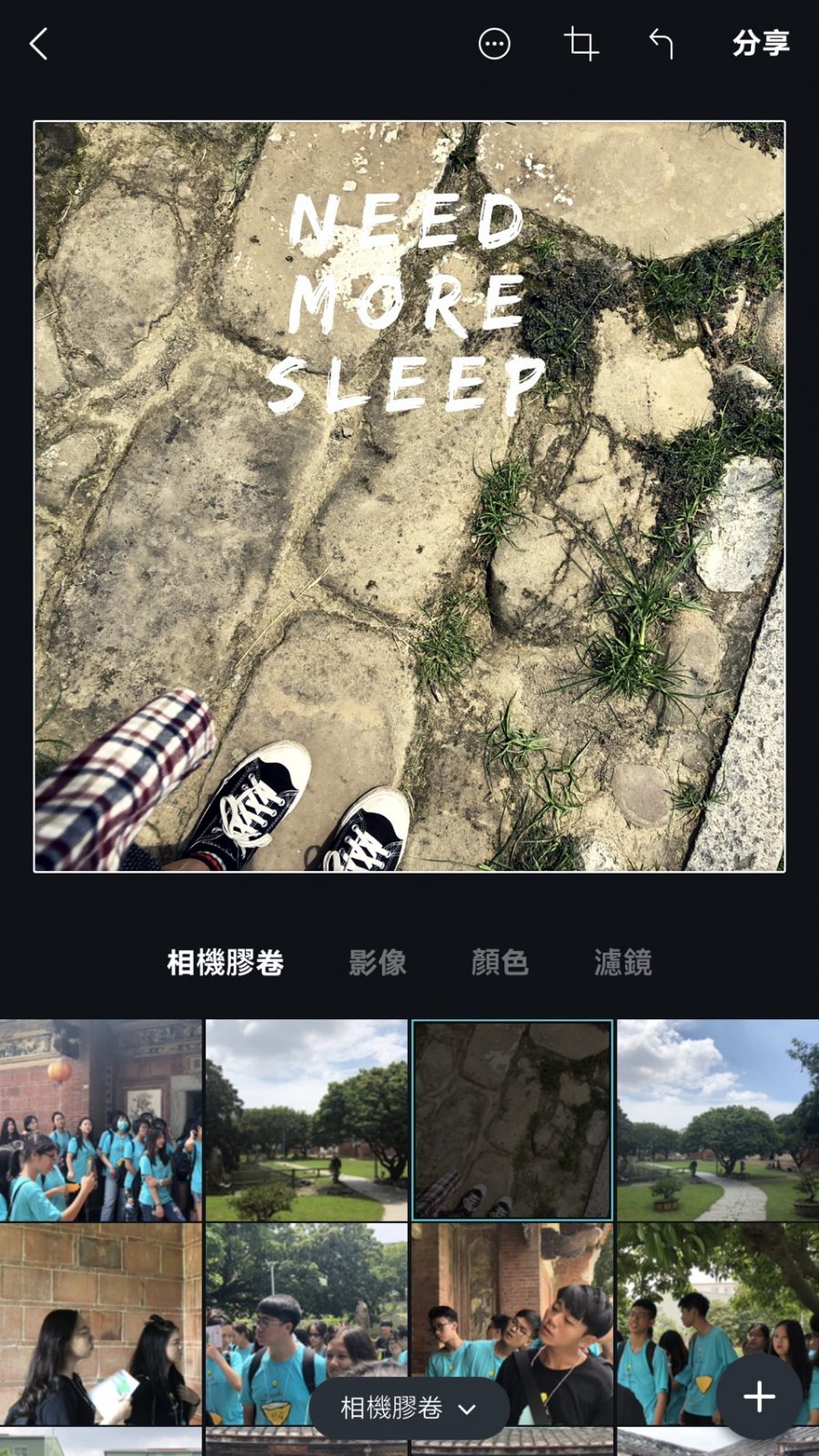This screenshot has height=1456, width=819.
Task: Choose the highlighted stone path thumbnail
Action: coord(512,1120)
